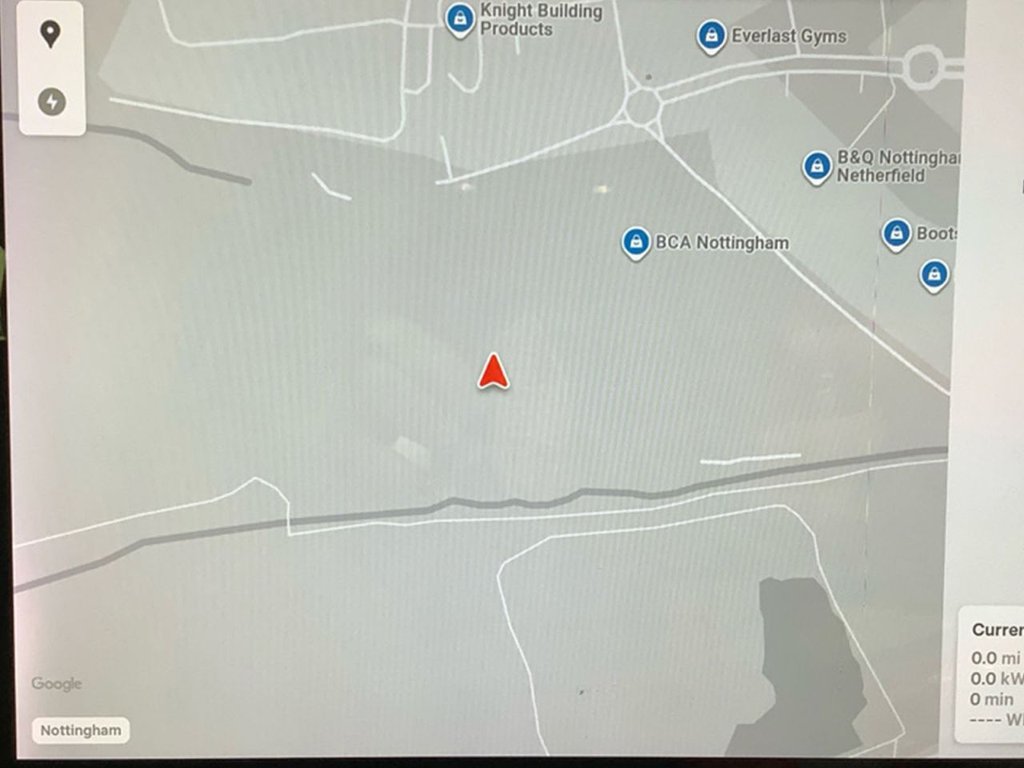The image size is (1024, 768).
Task: Open the Current trip card
Action: [992, 672]
